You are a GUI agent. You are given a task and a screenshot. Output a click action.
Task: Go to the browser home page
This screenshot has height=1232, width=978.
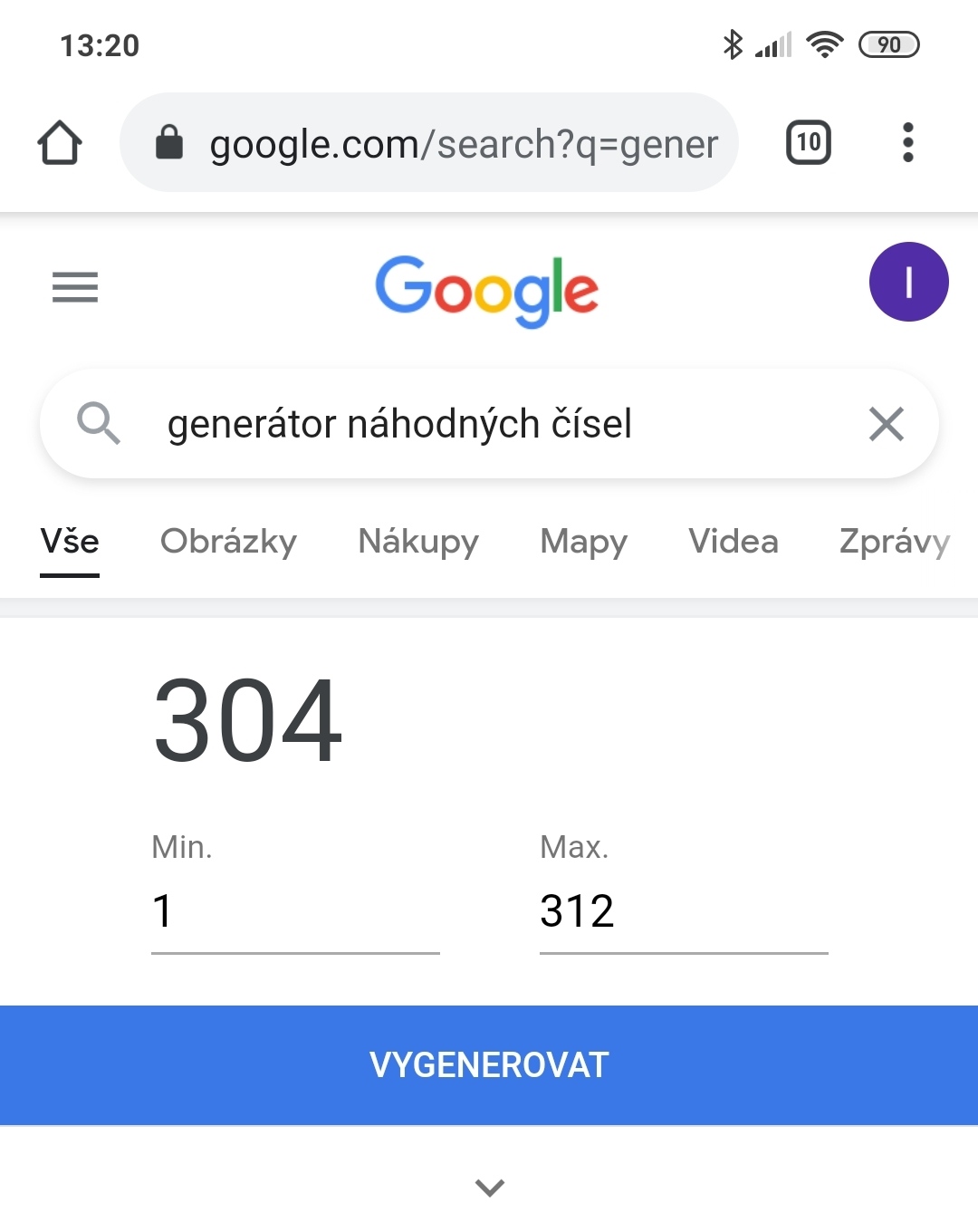coord(60,143)
